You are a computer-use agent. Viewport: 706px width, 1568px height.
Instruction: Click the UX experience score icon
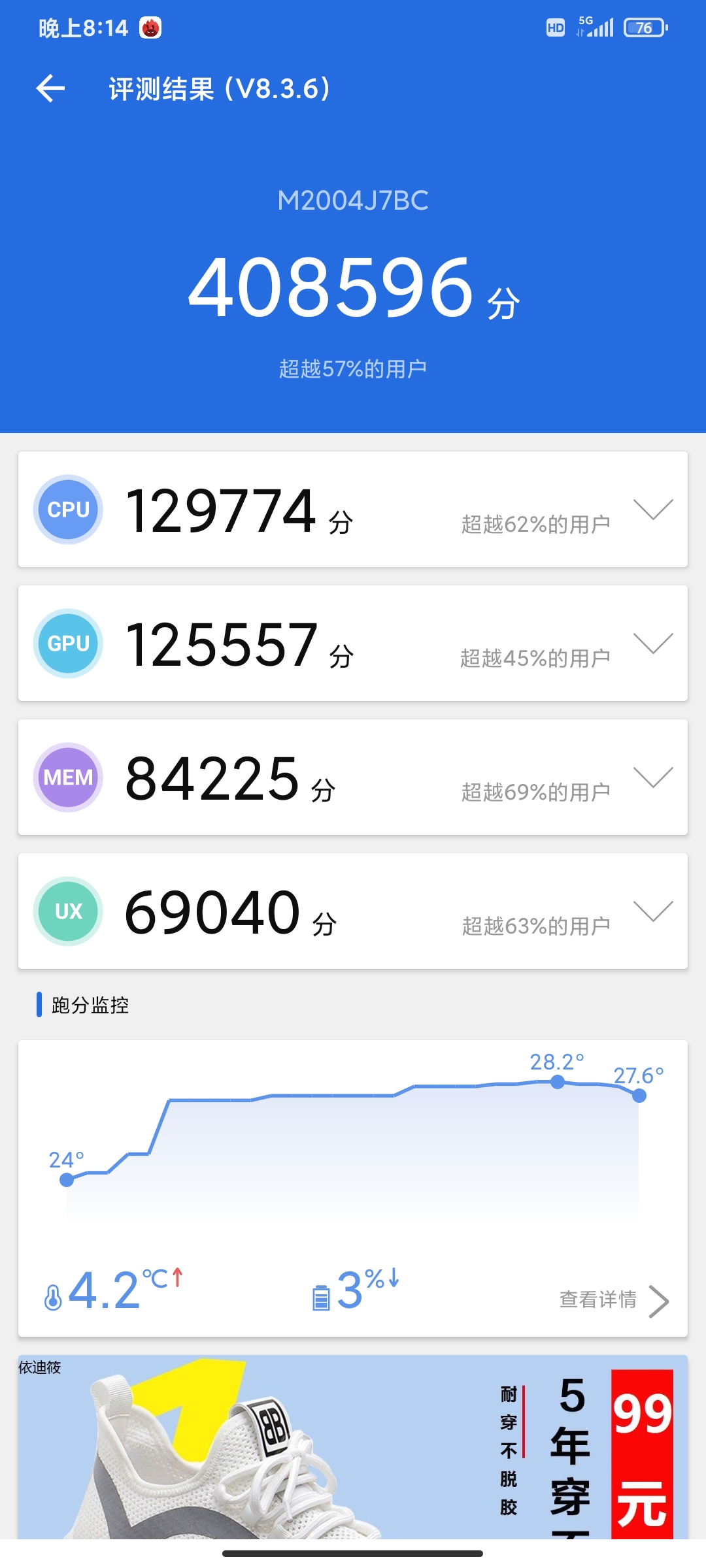click(68, 911)
